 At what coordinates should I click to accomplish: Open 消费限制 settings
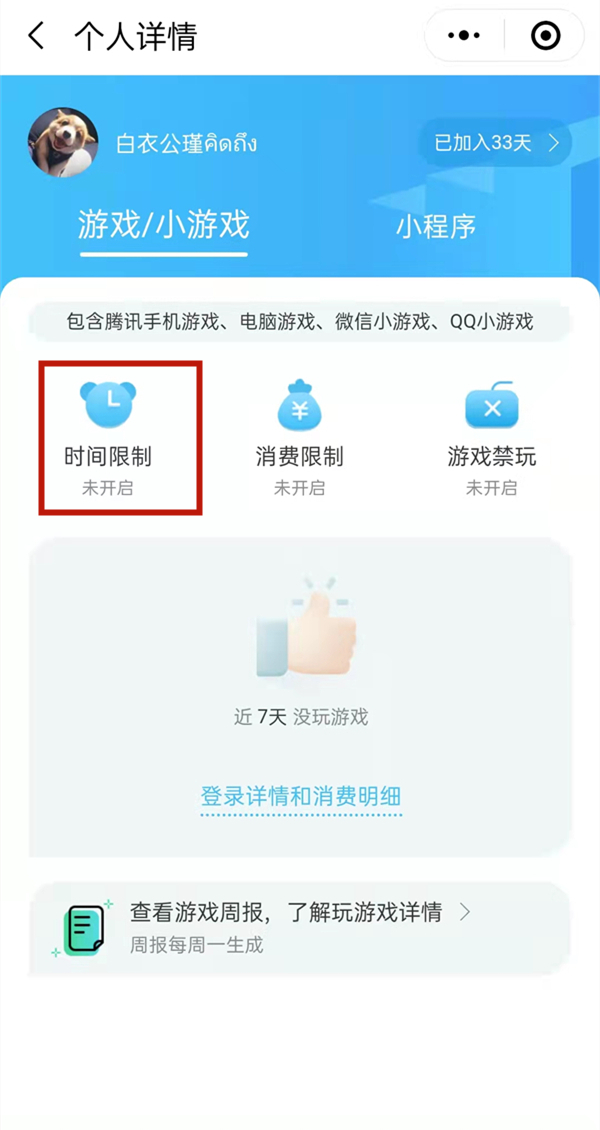coord(299,438)
